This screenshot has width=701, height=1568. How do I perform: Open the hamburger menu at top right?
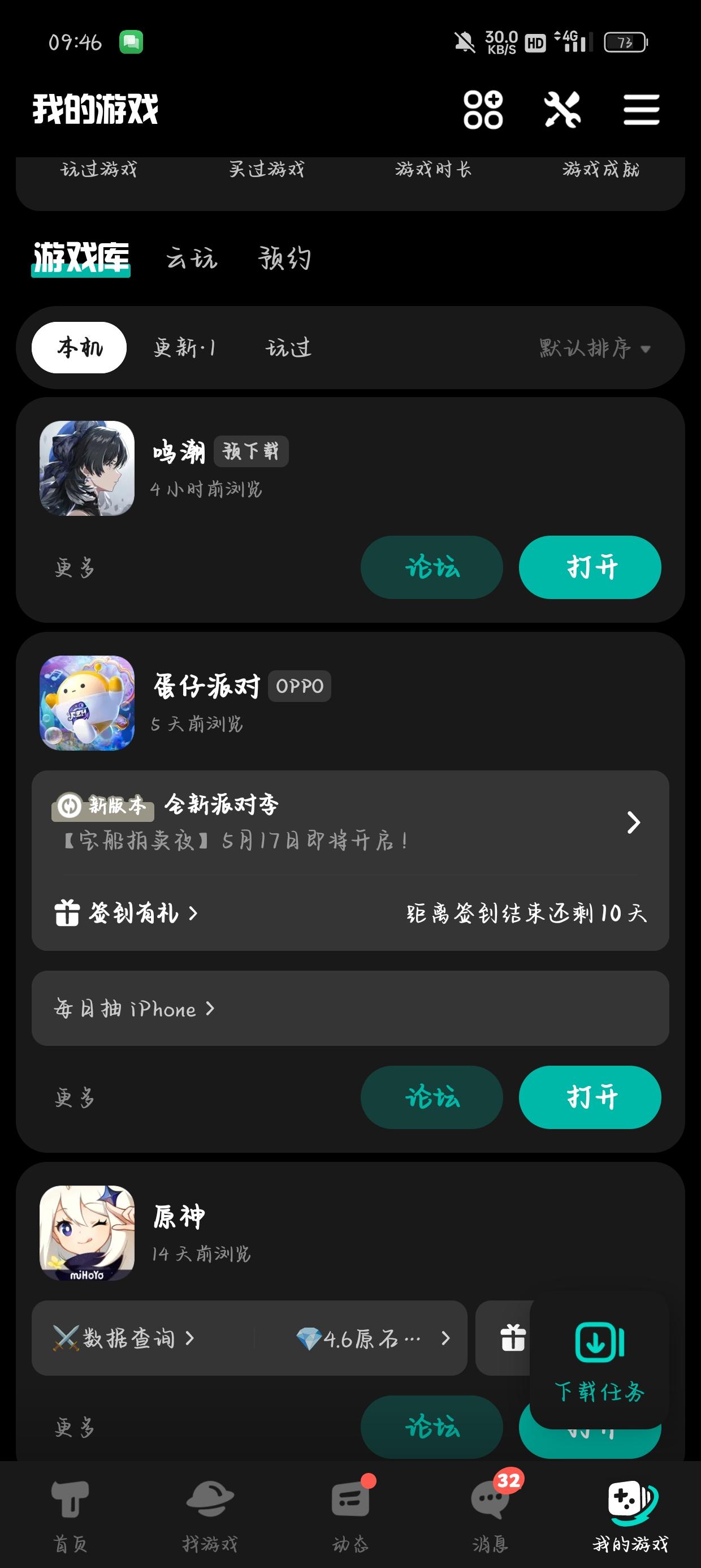point(641,111)
